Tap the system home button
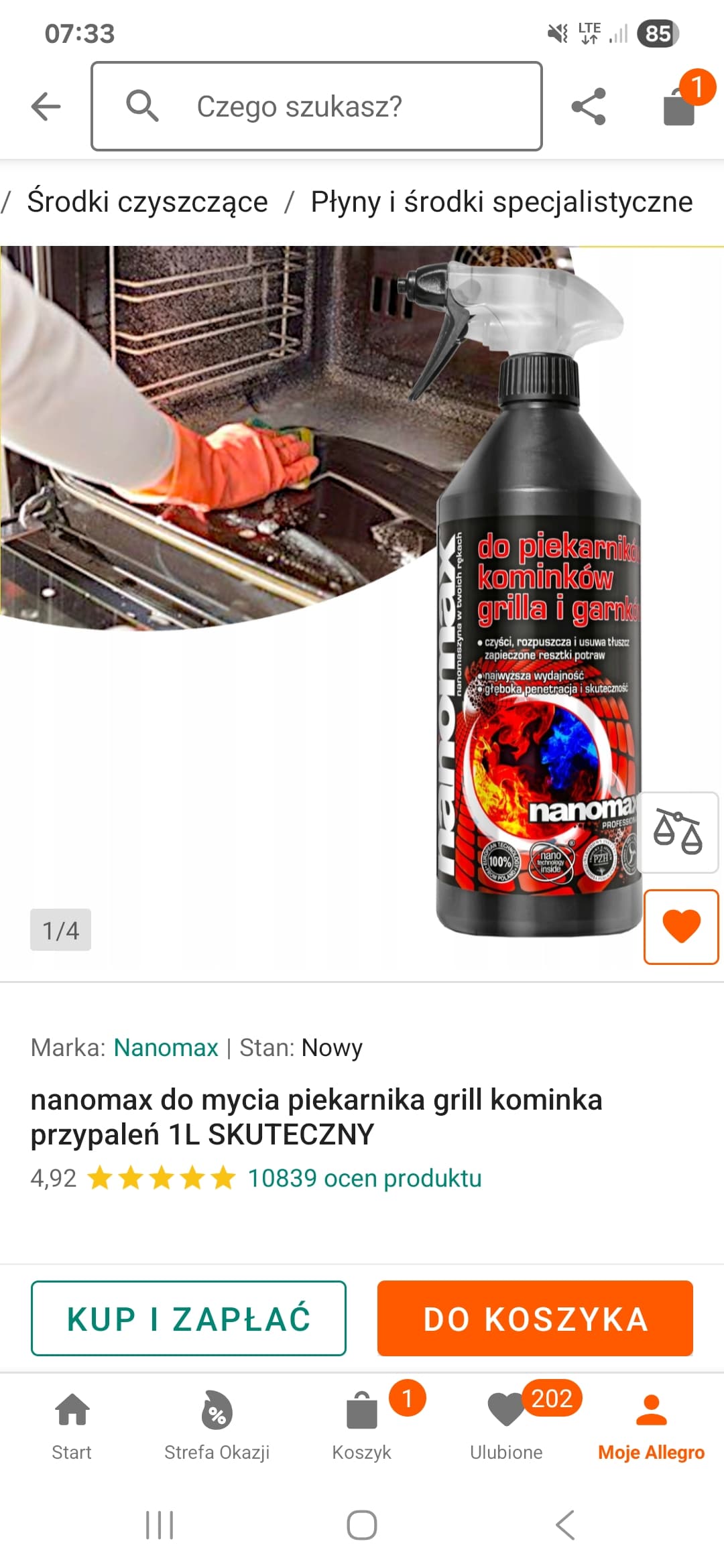 362,1525
